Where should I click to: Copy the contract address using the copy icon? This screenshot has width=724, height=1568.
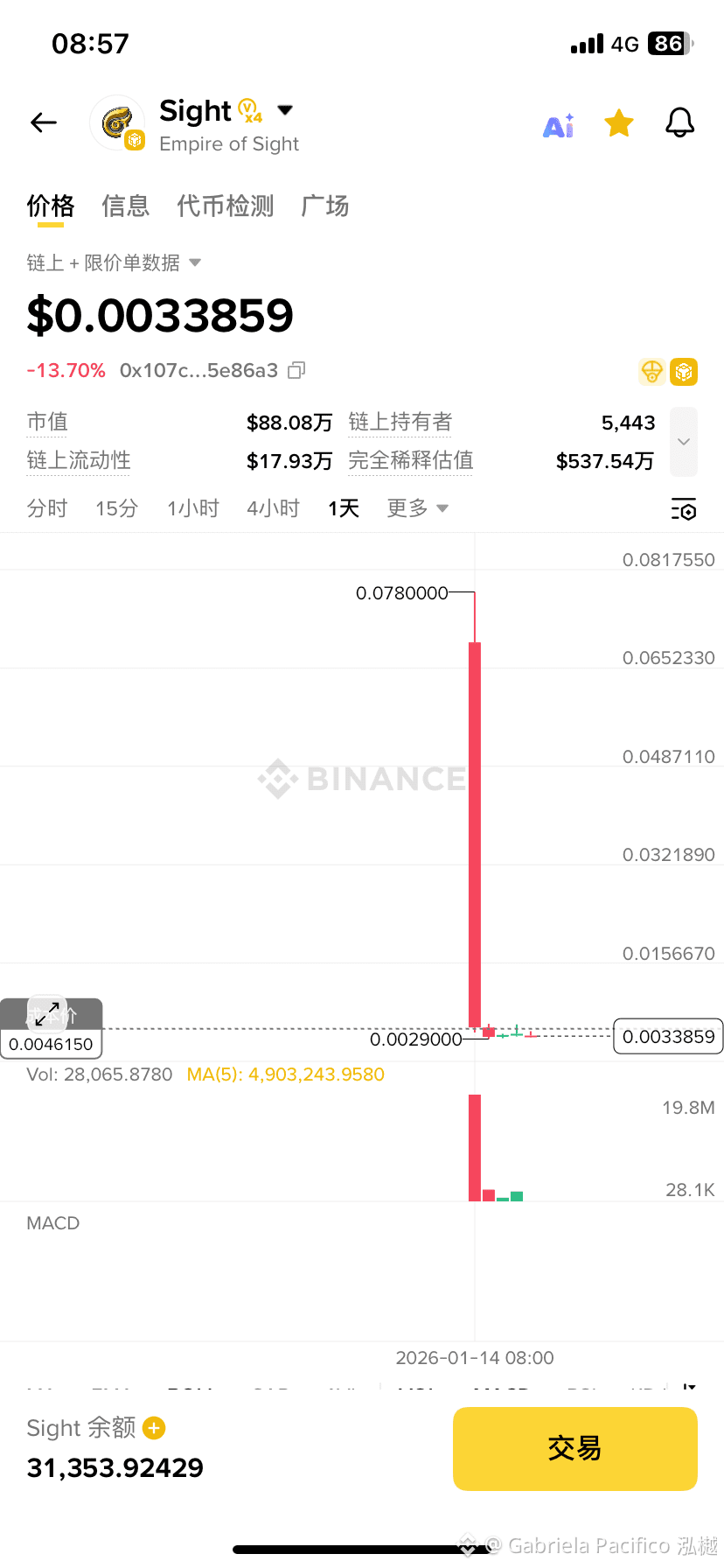pos(295,370)
